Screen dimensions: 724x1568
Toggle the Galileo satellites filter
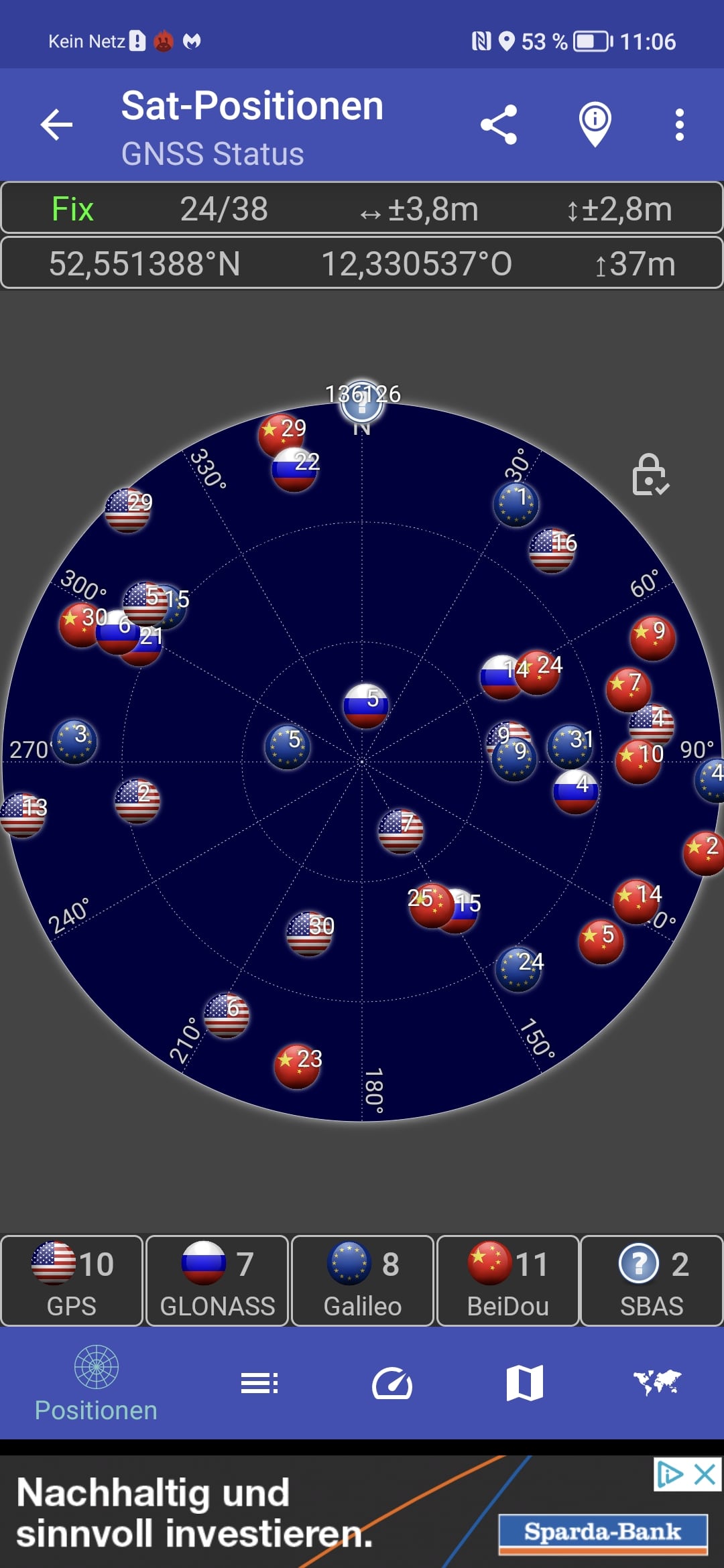tap(363, 1281)
